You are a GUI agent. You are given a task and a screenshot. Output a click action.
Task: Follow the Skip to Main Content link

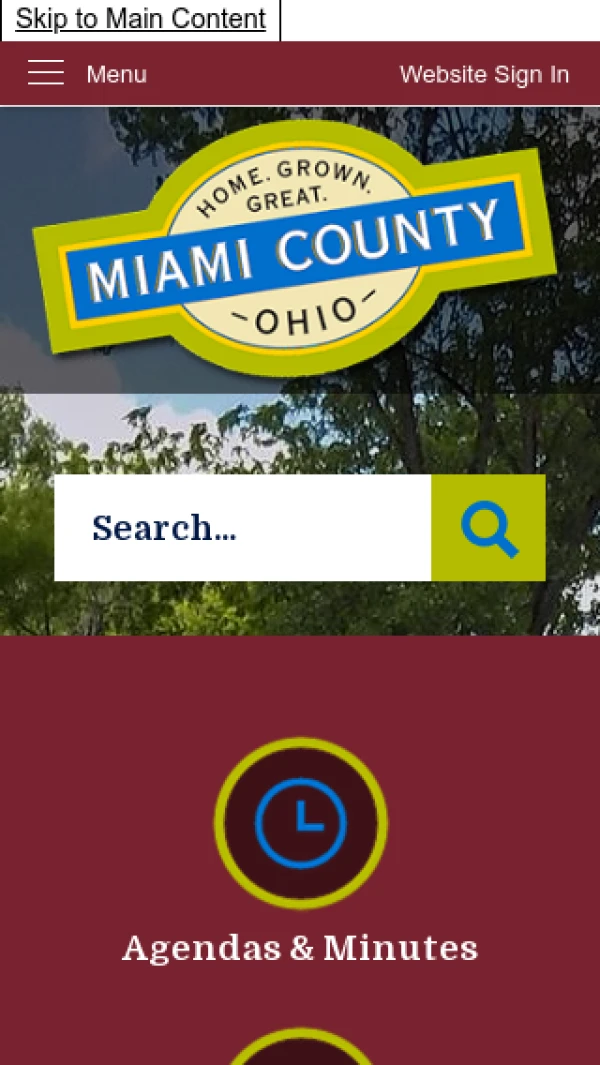point(140,19)
